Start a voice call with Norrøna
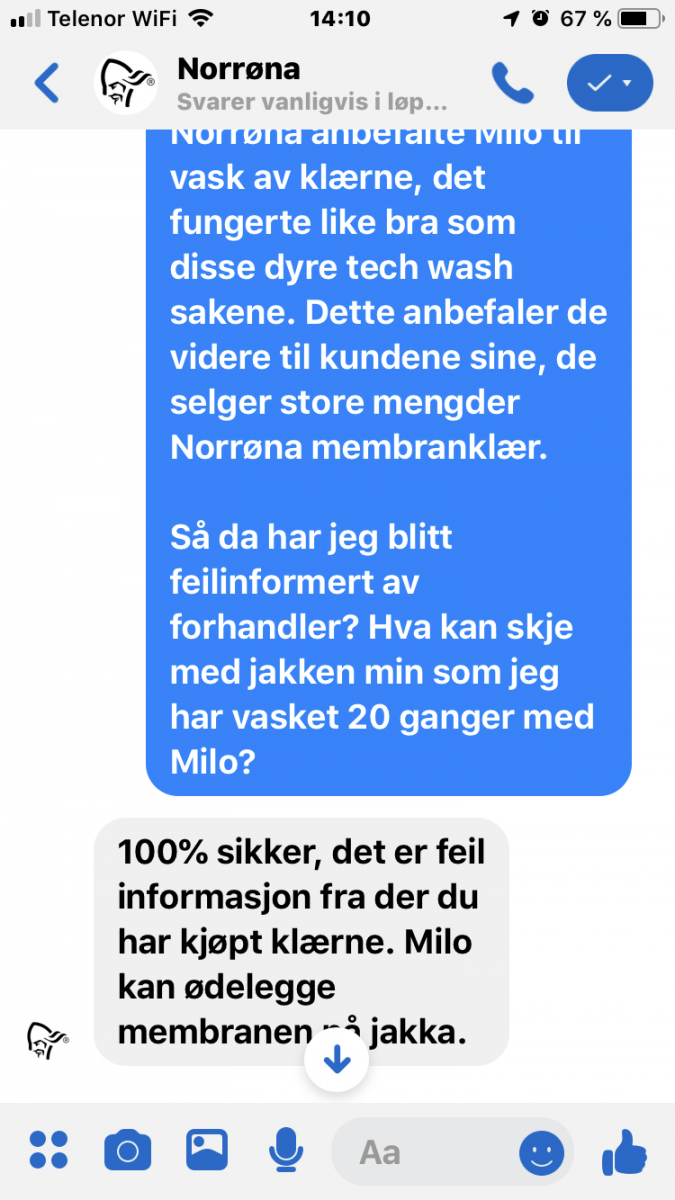The image size is (675, 1200). (512, 84)
